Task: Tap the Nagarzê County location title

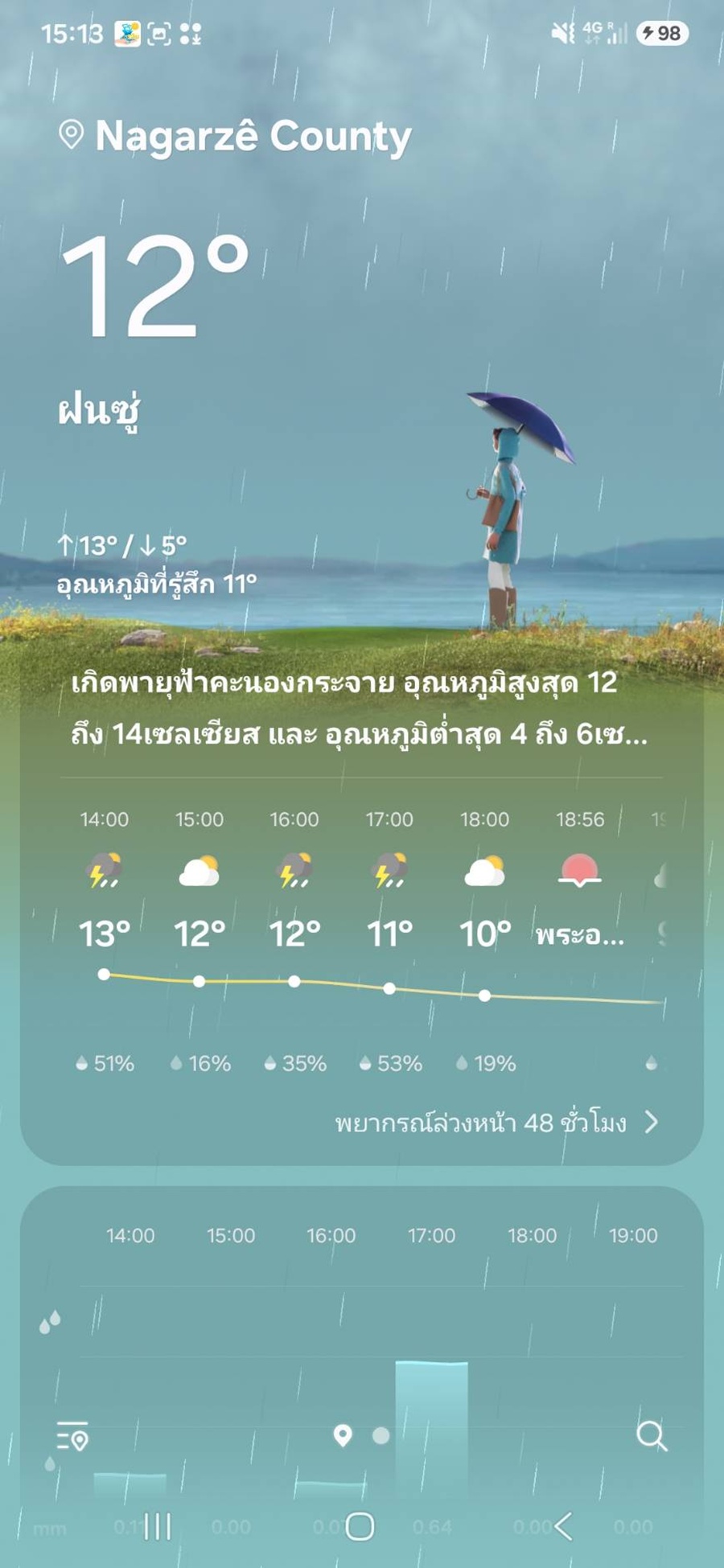Action: pyautogui.click(x=253, y=136)
